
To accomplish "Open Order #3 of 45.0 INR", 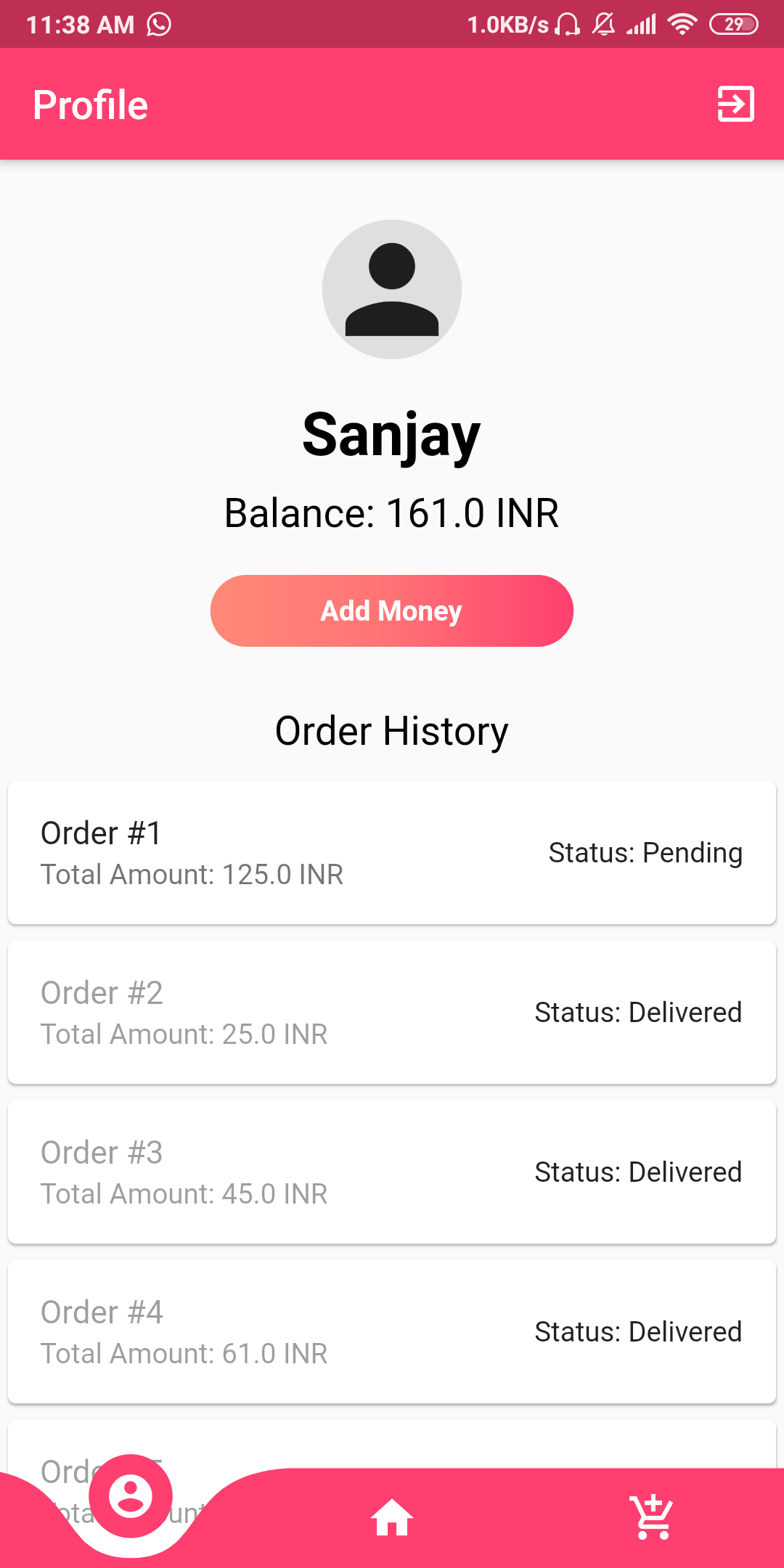I will [392, 1172].
